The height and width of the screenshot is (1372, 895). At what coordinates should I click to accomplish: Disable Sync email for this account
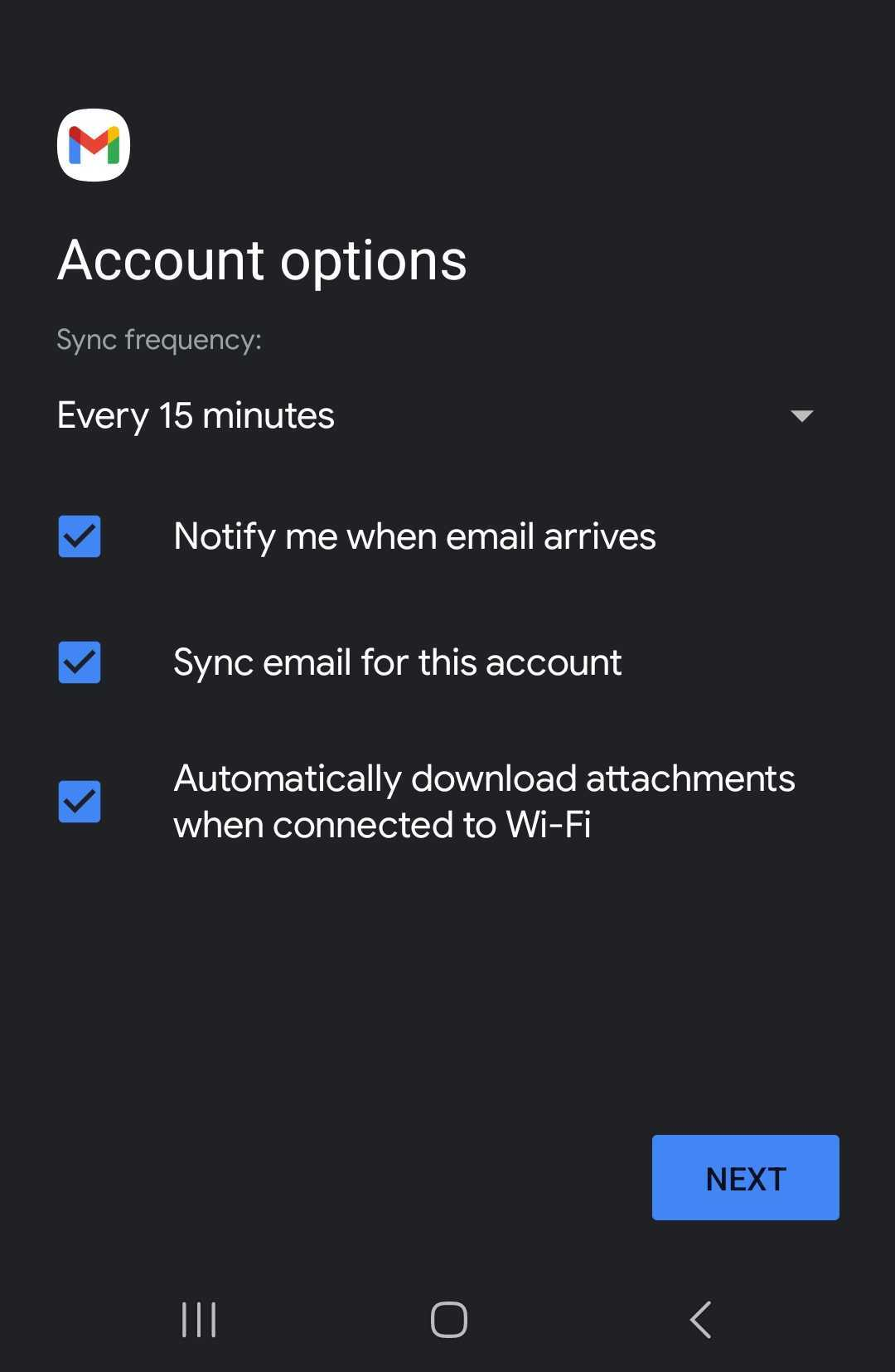point(80,662)
